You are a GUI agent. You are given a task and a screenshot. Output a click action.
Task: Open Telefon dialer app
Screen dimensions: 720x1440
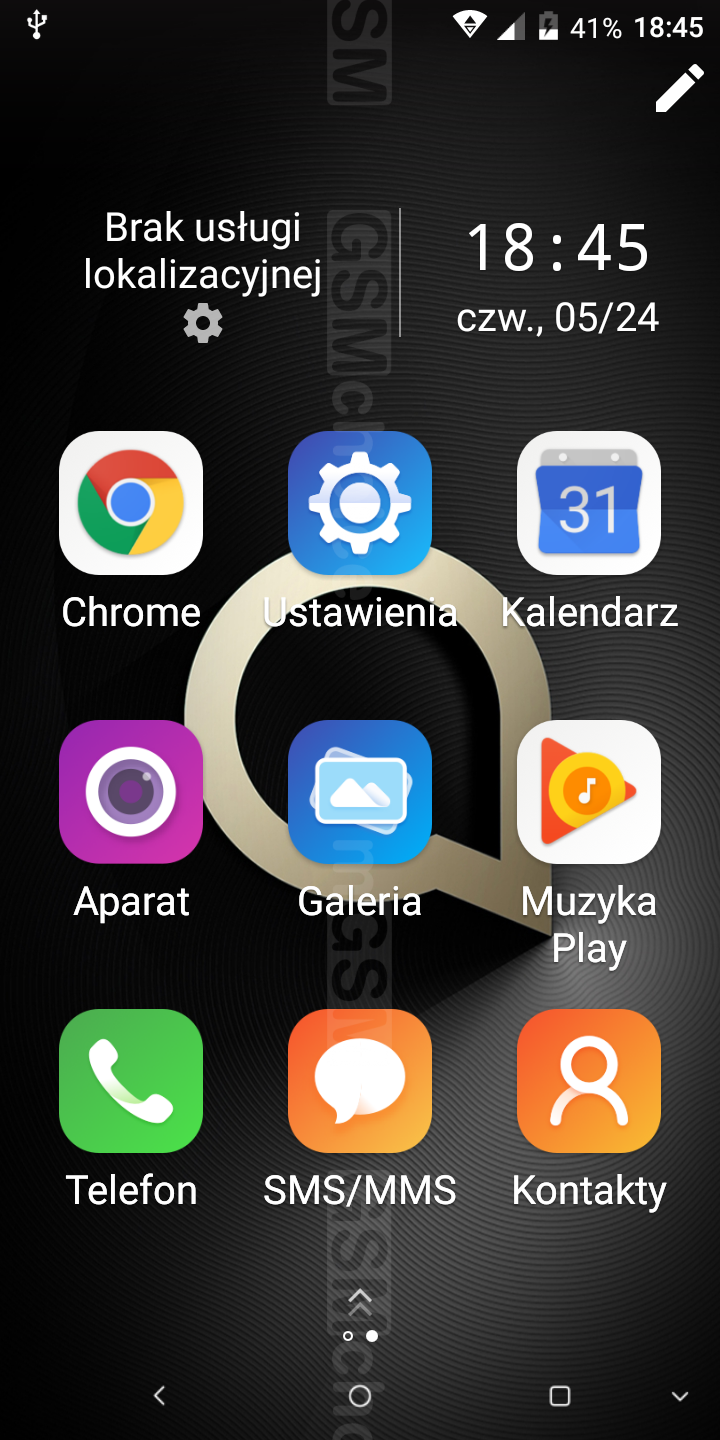coord(131,1081)
